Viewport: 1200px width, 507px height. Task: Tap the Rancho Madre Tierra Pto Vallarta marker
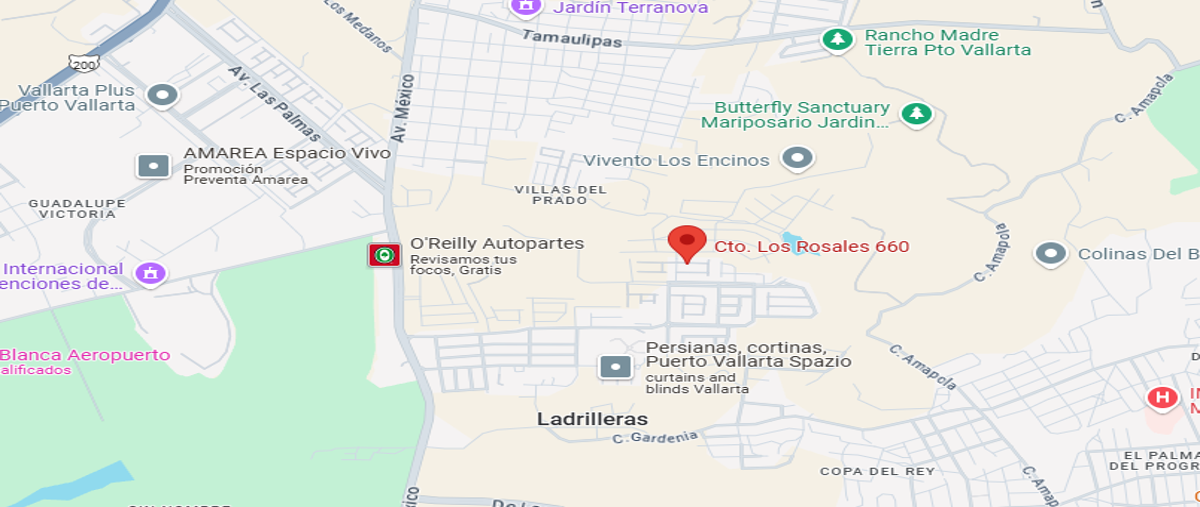pyautogui.click(x=837, y=40)
